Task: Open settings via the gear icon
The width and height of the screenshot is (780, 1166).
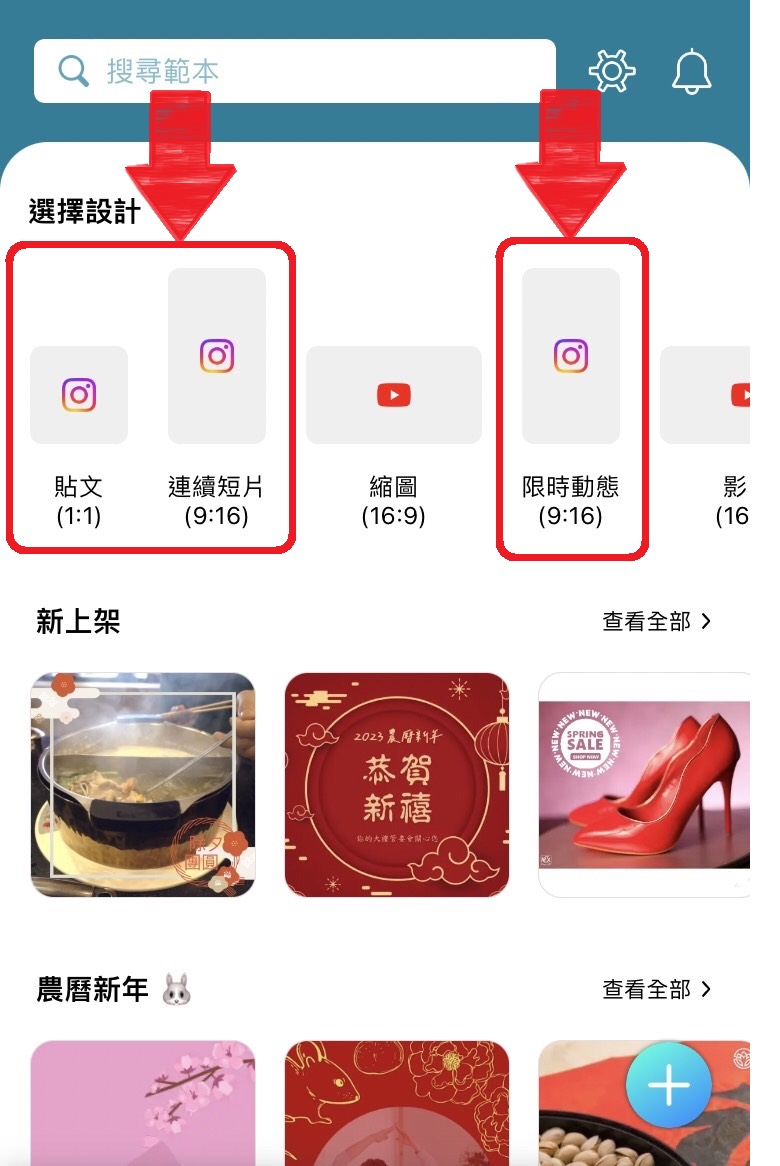Action: pyautogui.click(x=612, y=71)
